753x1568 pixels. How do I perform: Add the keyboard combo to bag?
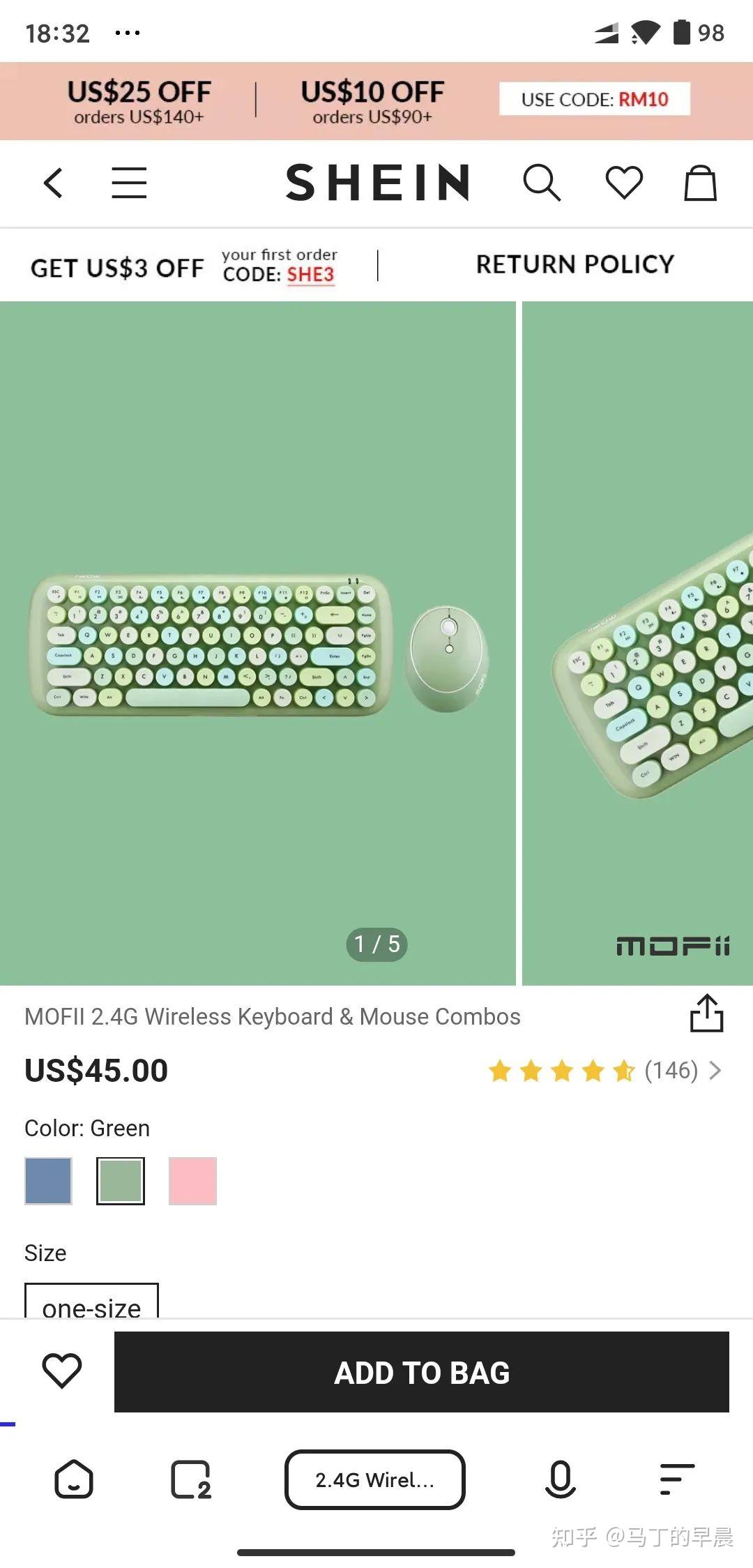click(422, 1372)
